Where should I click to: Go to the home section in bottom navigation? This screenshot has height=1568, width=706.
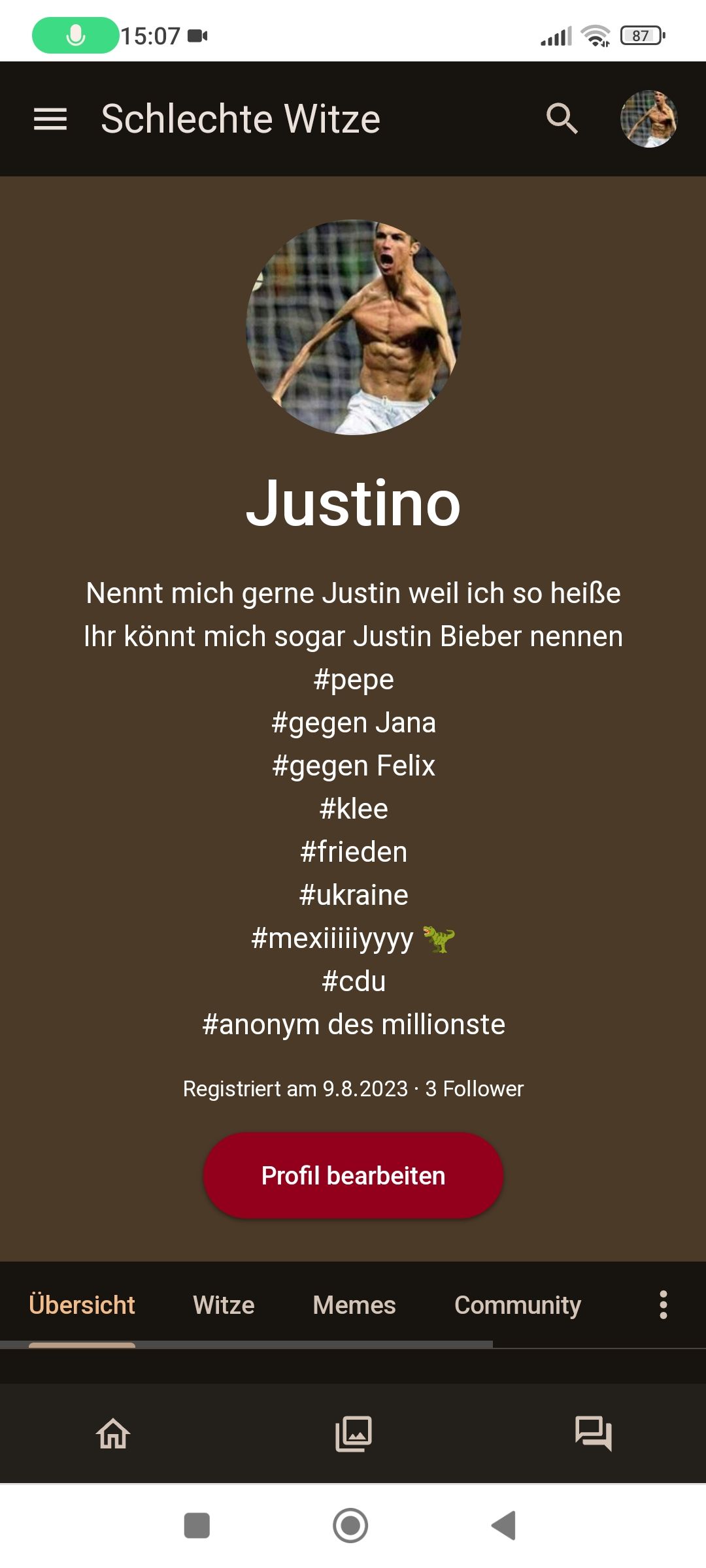tap(113, 1433)
